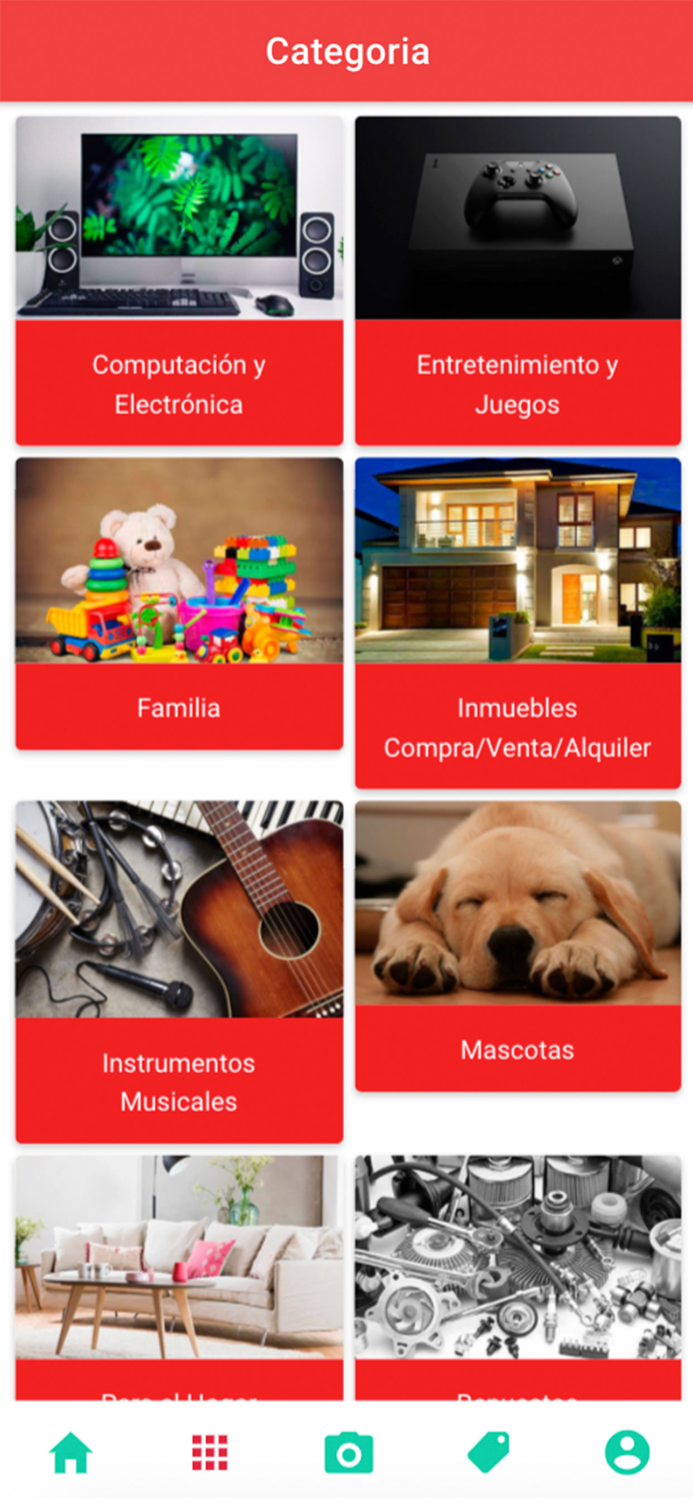The image size is (693, 1500).
Task: Open the Computación y Electrónica category
Action: click(x=179, y=281)
